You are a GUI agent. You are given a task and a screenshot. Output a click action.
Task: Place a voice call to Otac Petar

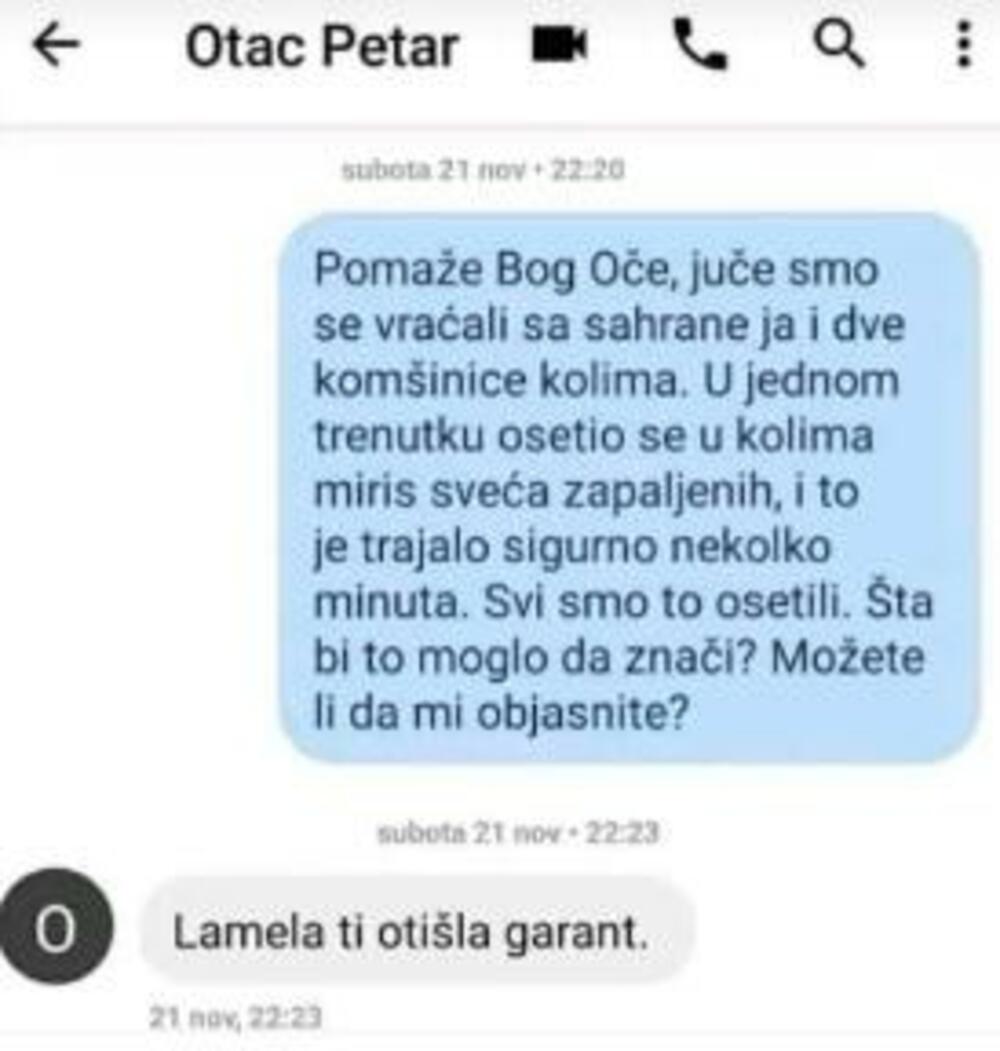699,45
